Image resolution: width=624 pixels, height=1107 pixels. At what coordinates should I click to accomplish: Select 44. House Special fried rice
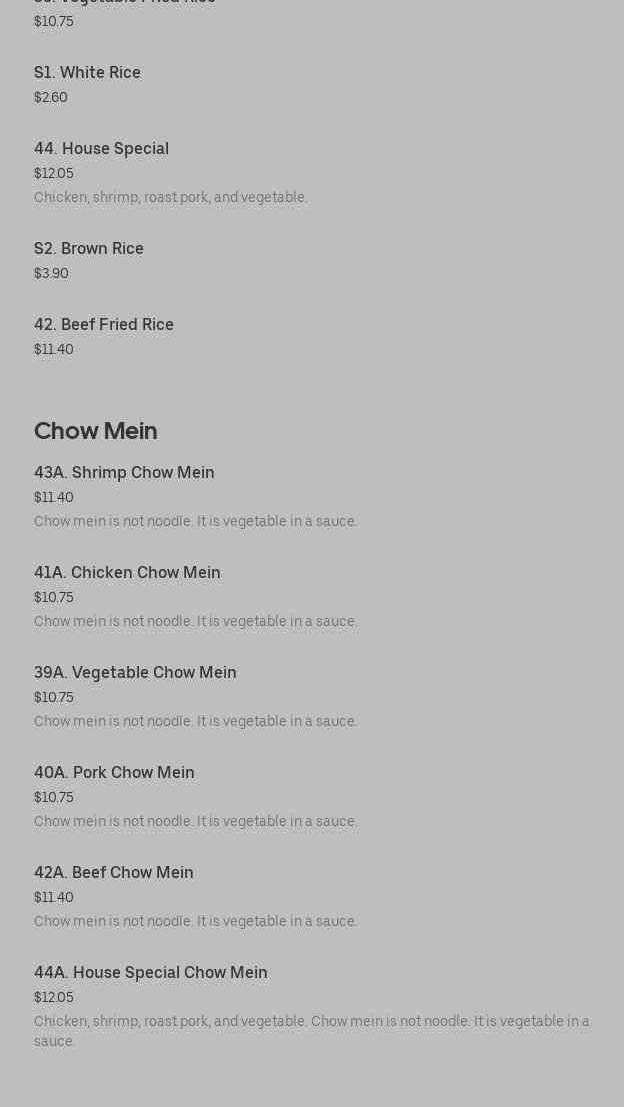click(x=102, y=149)
